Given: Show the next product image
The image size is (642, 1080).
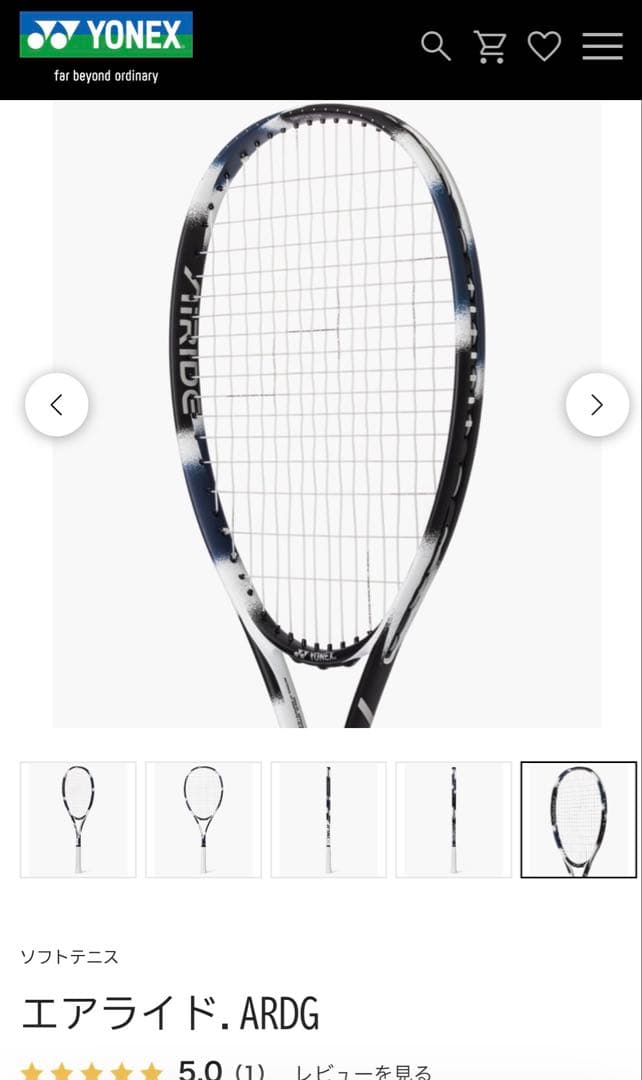Looking at the screenshot, I should tap(597, 404).
